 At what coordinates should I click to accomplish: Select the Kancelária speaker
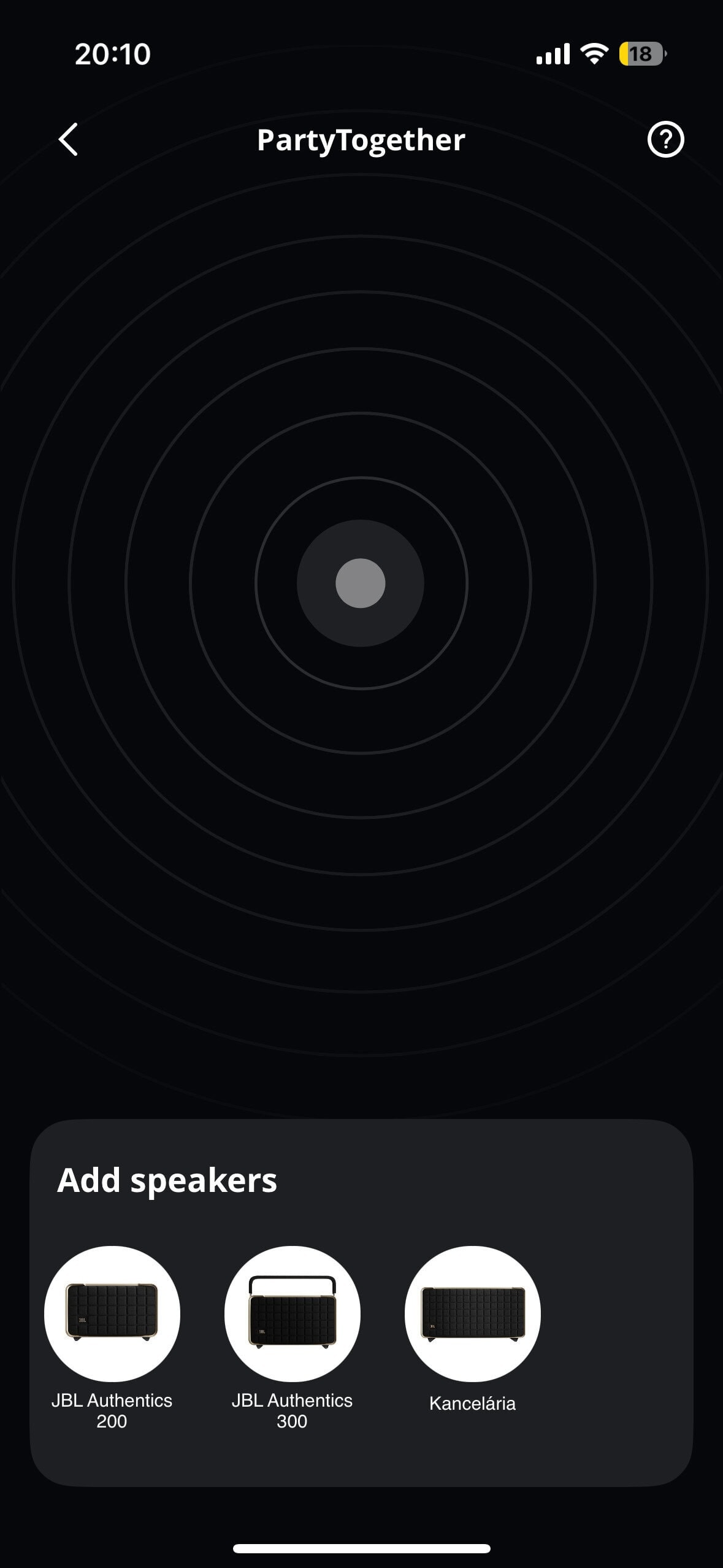coord(472,1313)
